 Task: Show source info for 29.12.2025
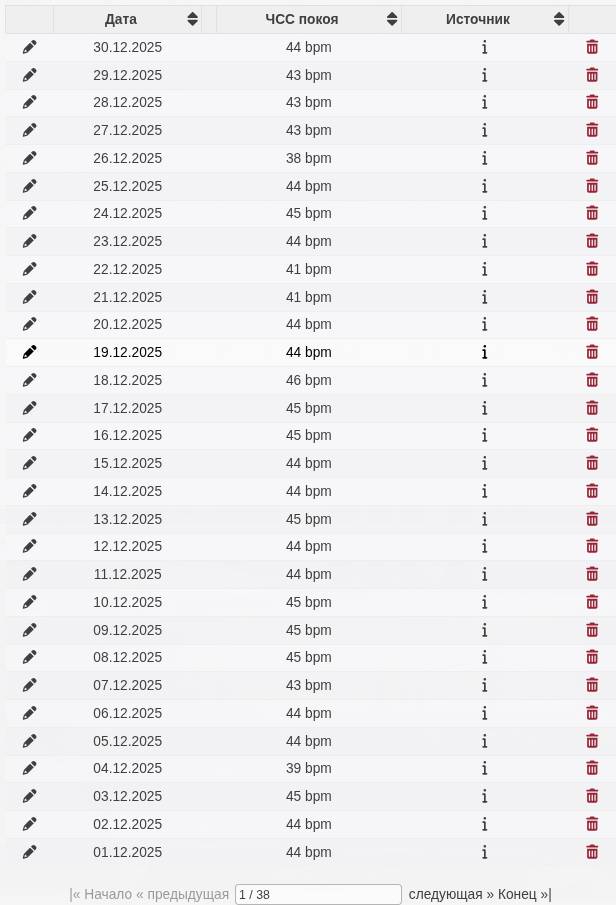[485, 75]
